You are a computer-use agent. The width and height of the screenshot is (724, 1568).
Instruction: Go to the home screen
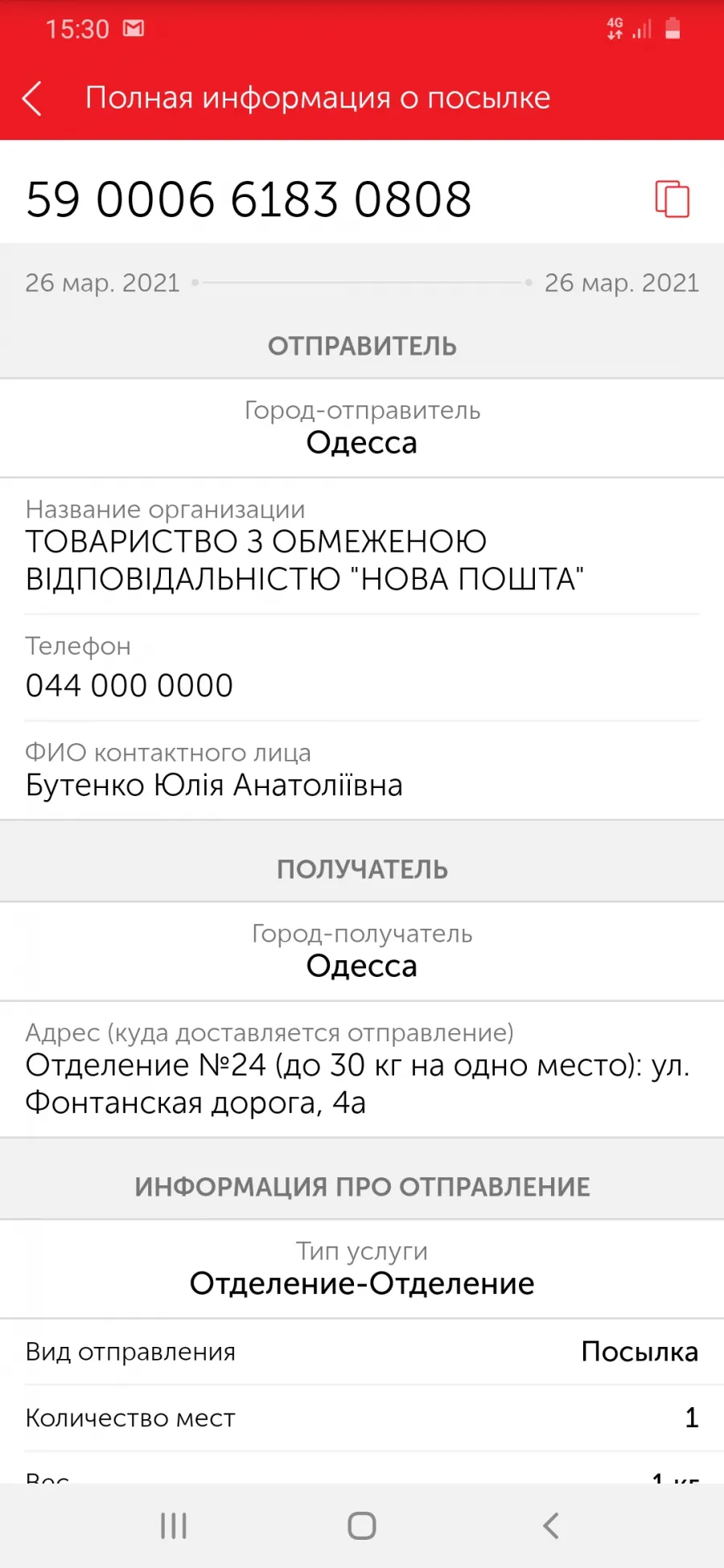click(362, 1525)
